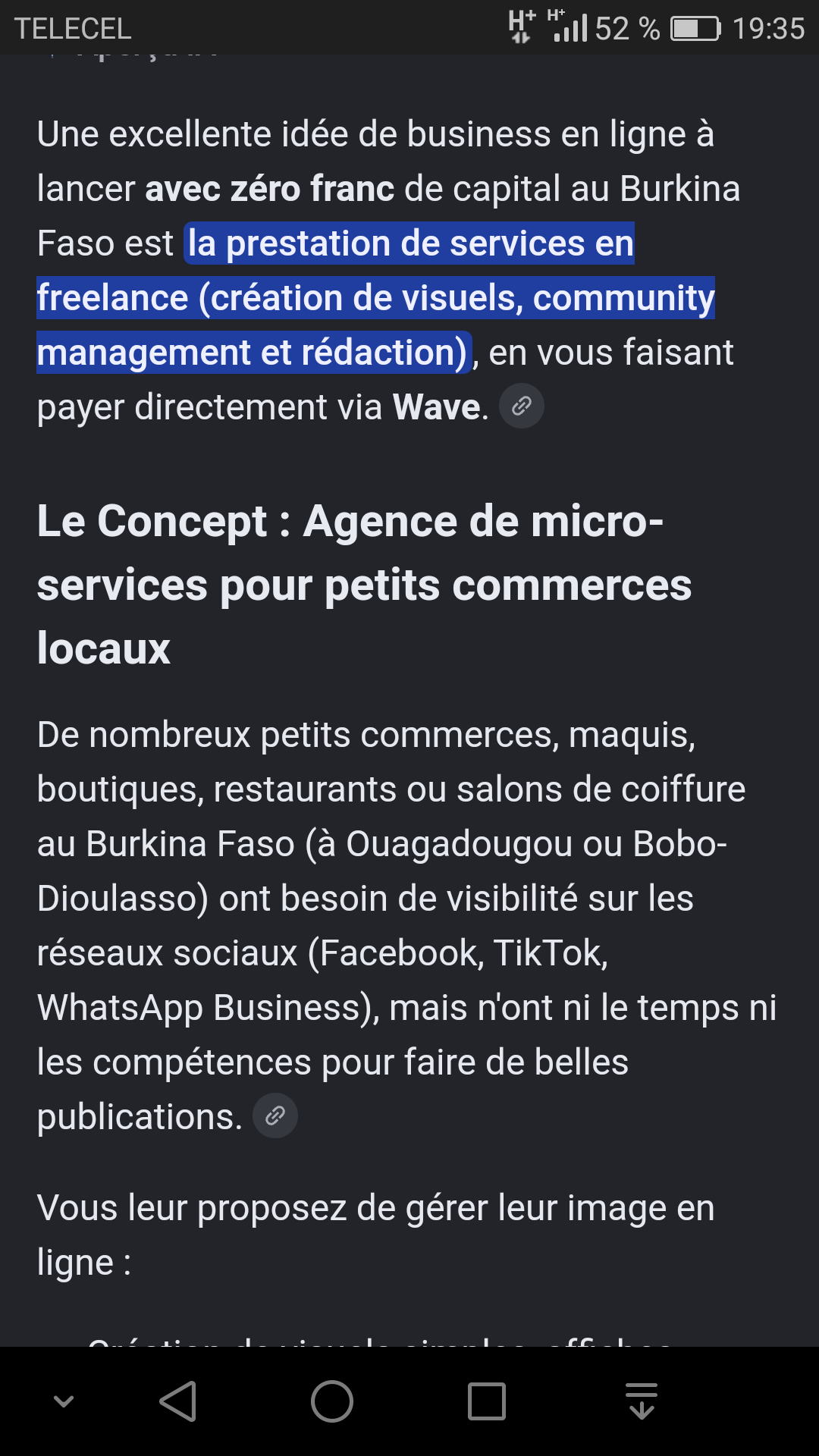Open recent apps with the square button
The image size is (819, 1456).
pyautogui.click(x=487, y=1401)
